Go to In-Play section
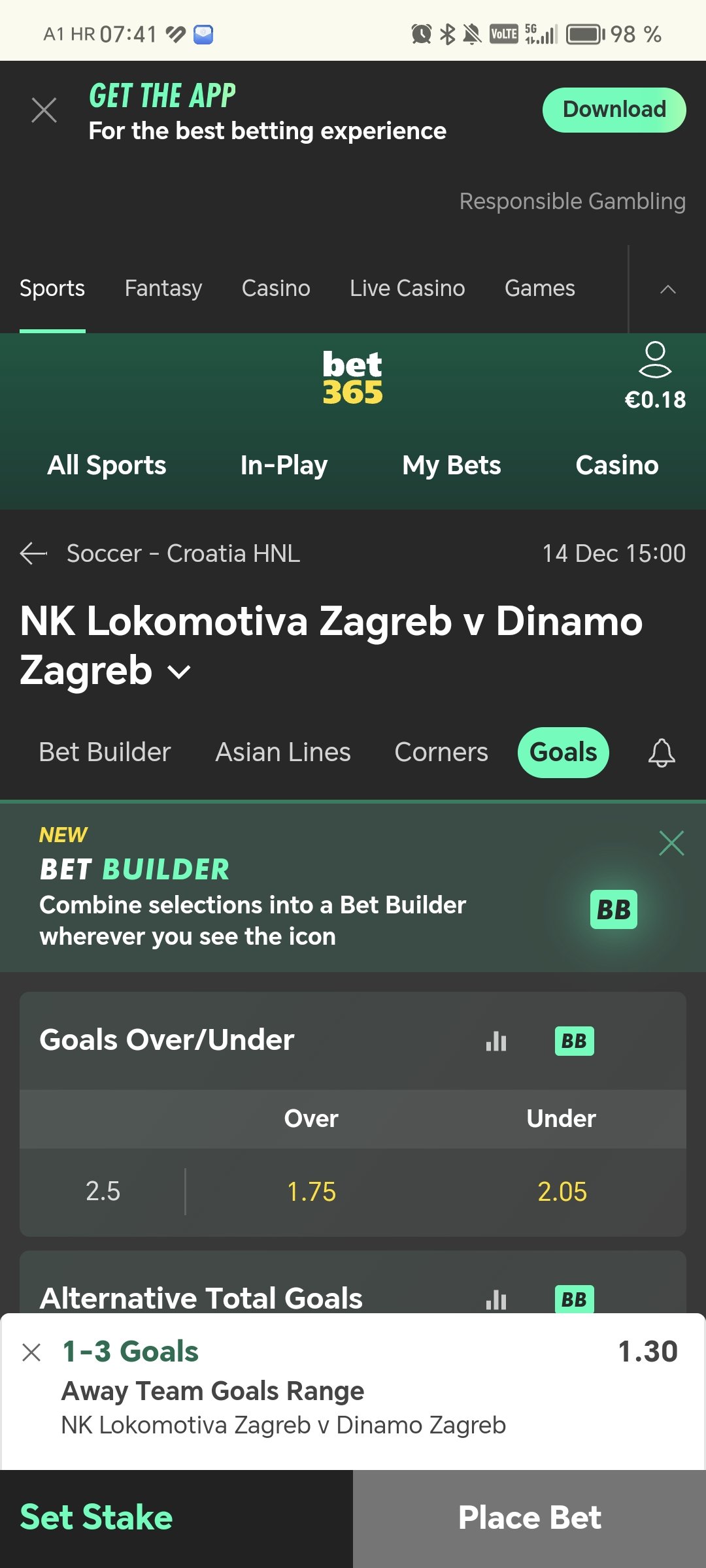This screenshot has width=706, height=1568. click(x=284, y=465)
